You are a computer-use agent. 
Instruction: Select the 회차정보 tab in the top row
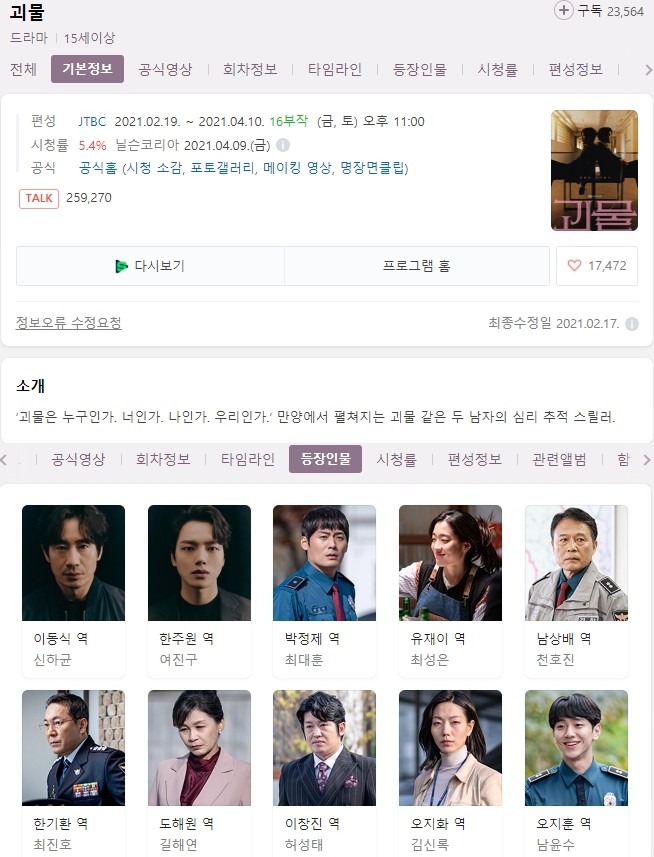point(250,69)
